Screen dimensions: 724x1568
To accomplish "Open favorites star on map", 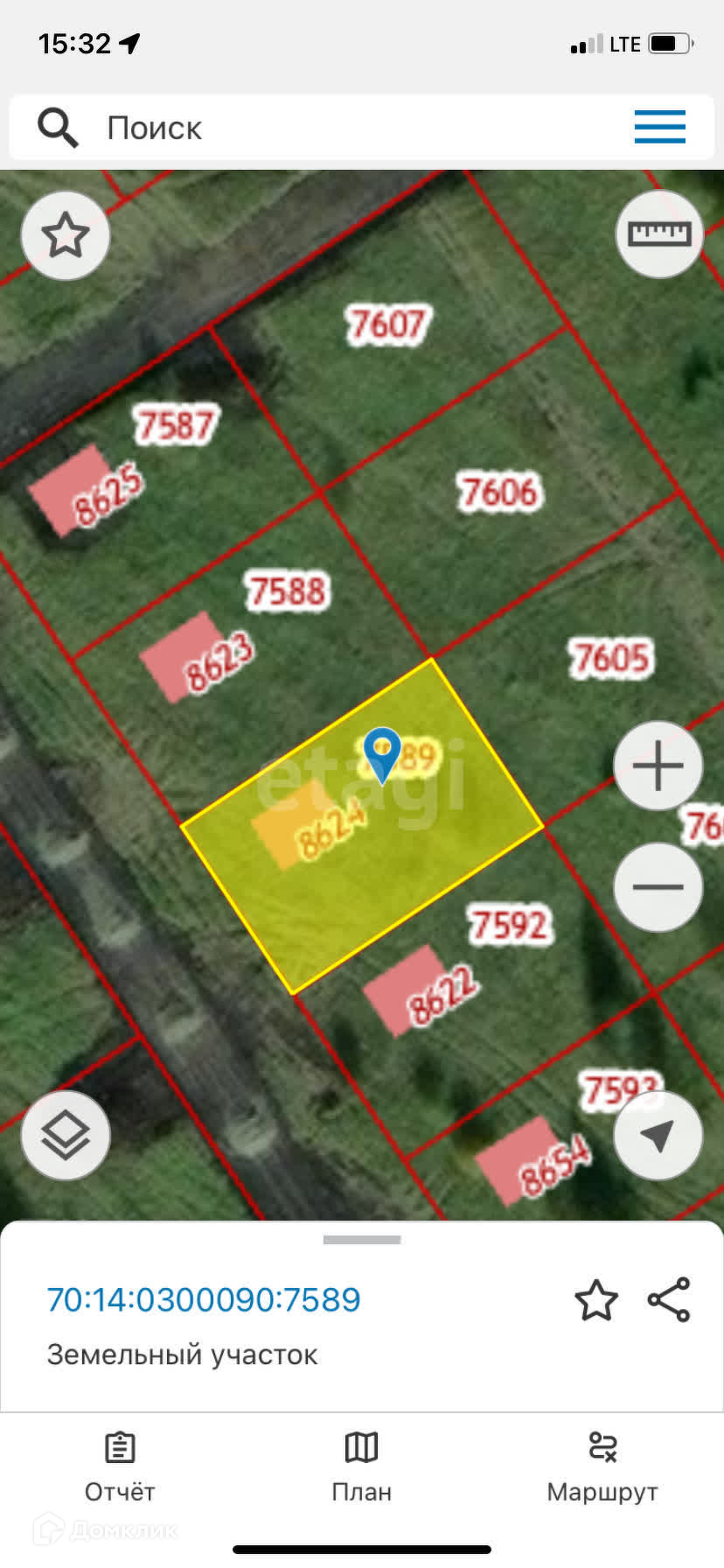I will coord(66,235).
